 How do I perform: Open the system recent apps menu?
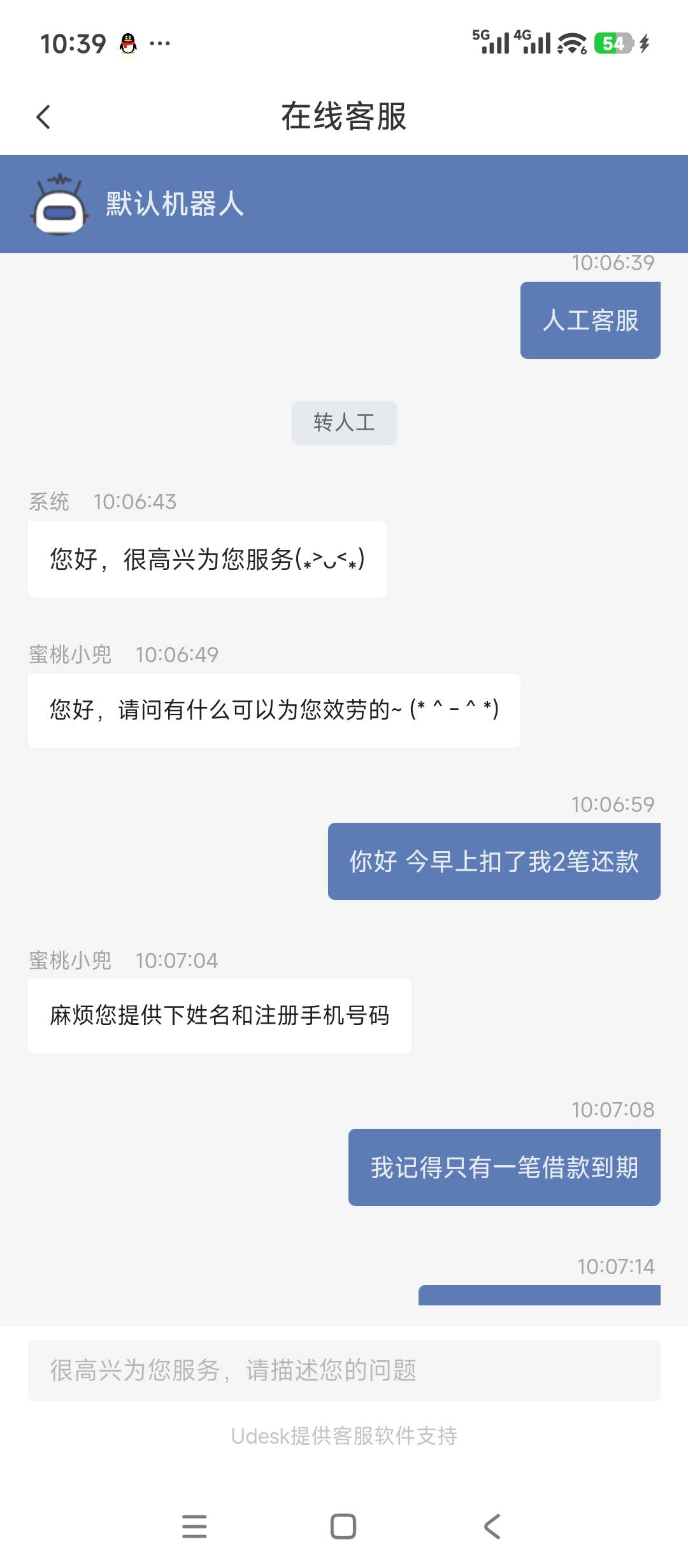coord(194,1527)
